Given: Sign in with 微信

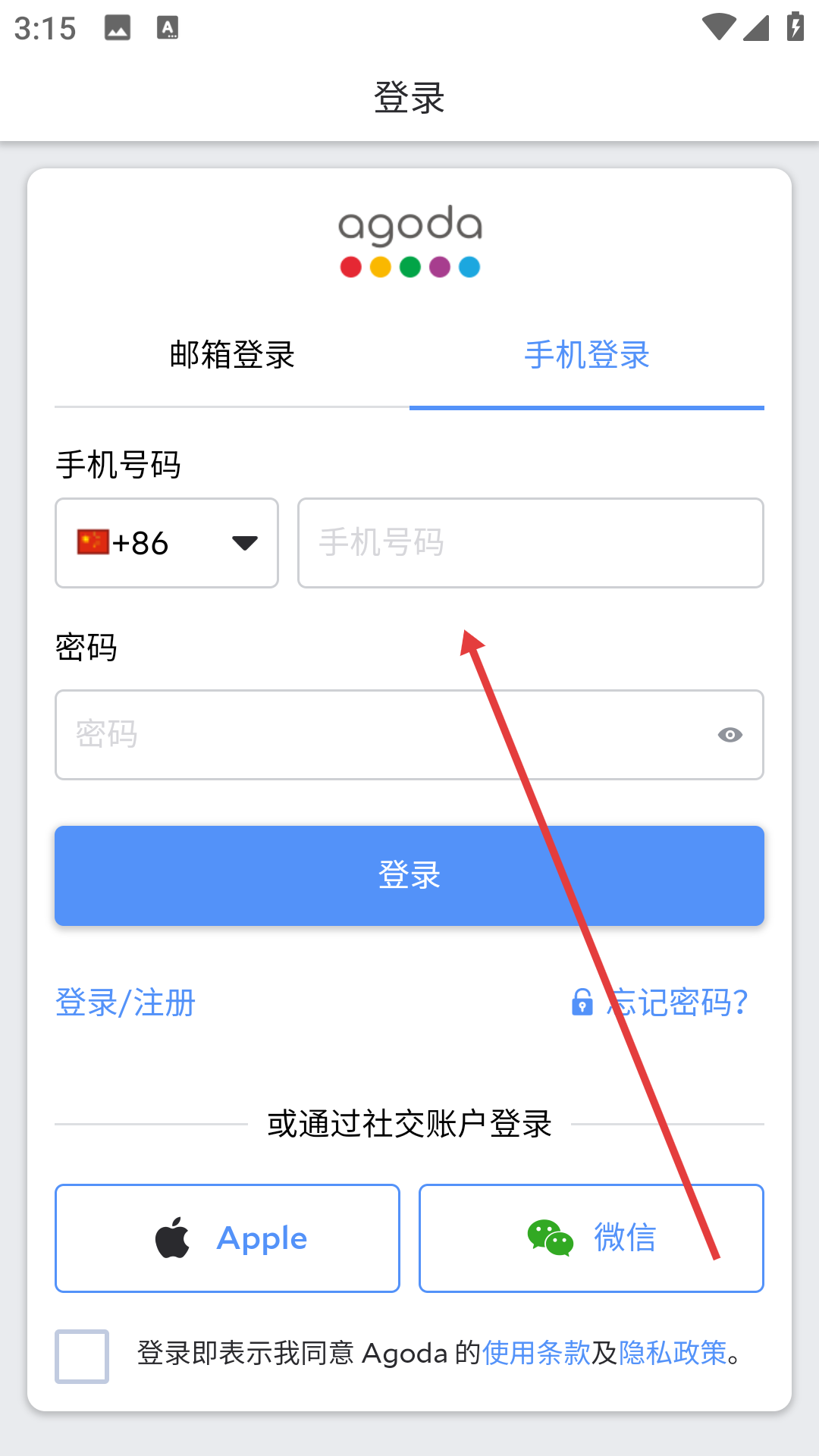Looking at the screenshot, I should [591, 1238].
